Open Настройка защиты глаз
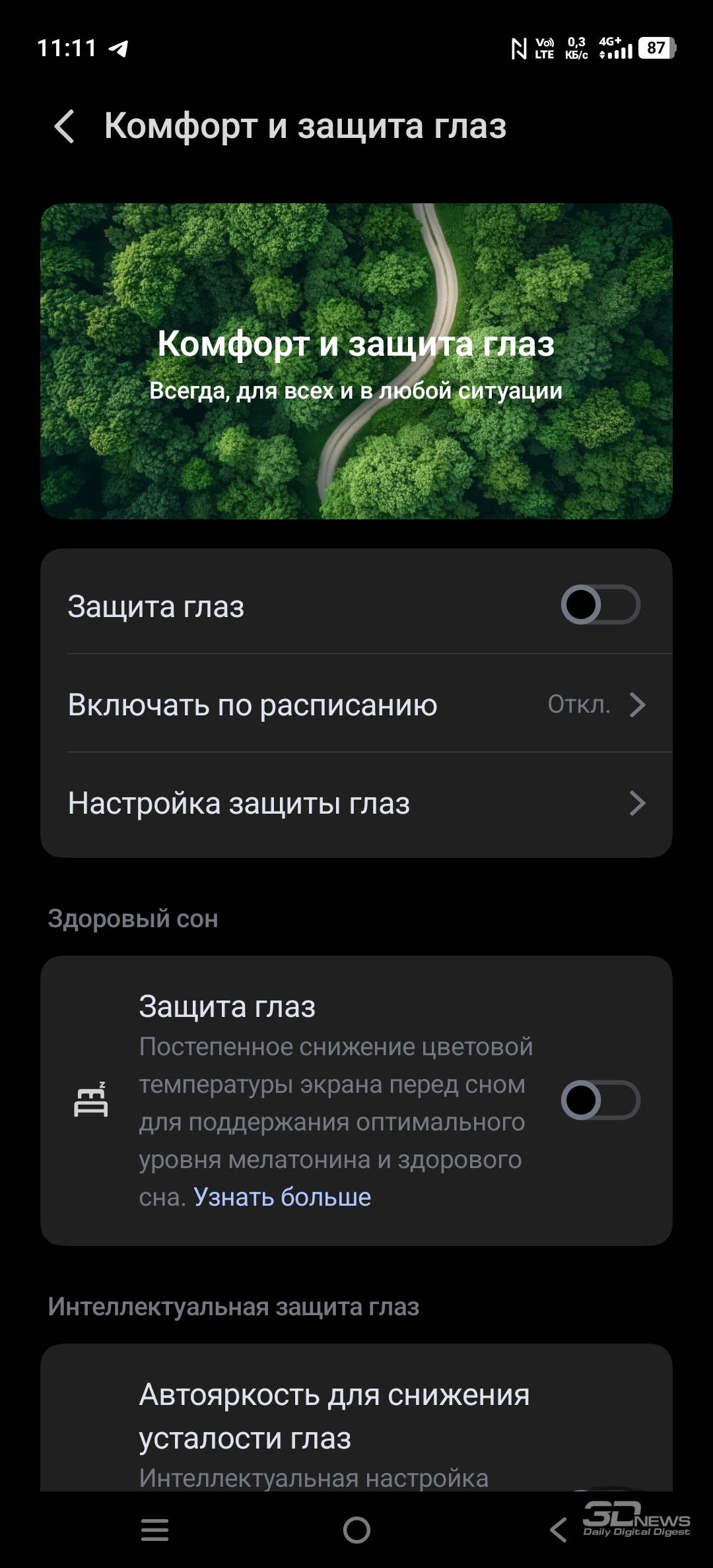 point(356,803)
